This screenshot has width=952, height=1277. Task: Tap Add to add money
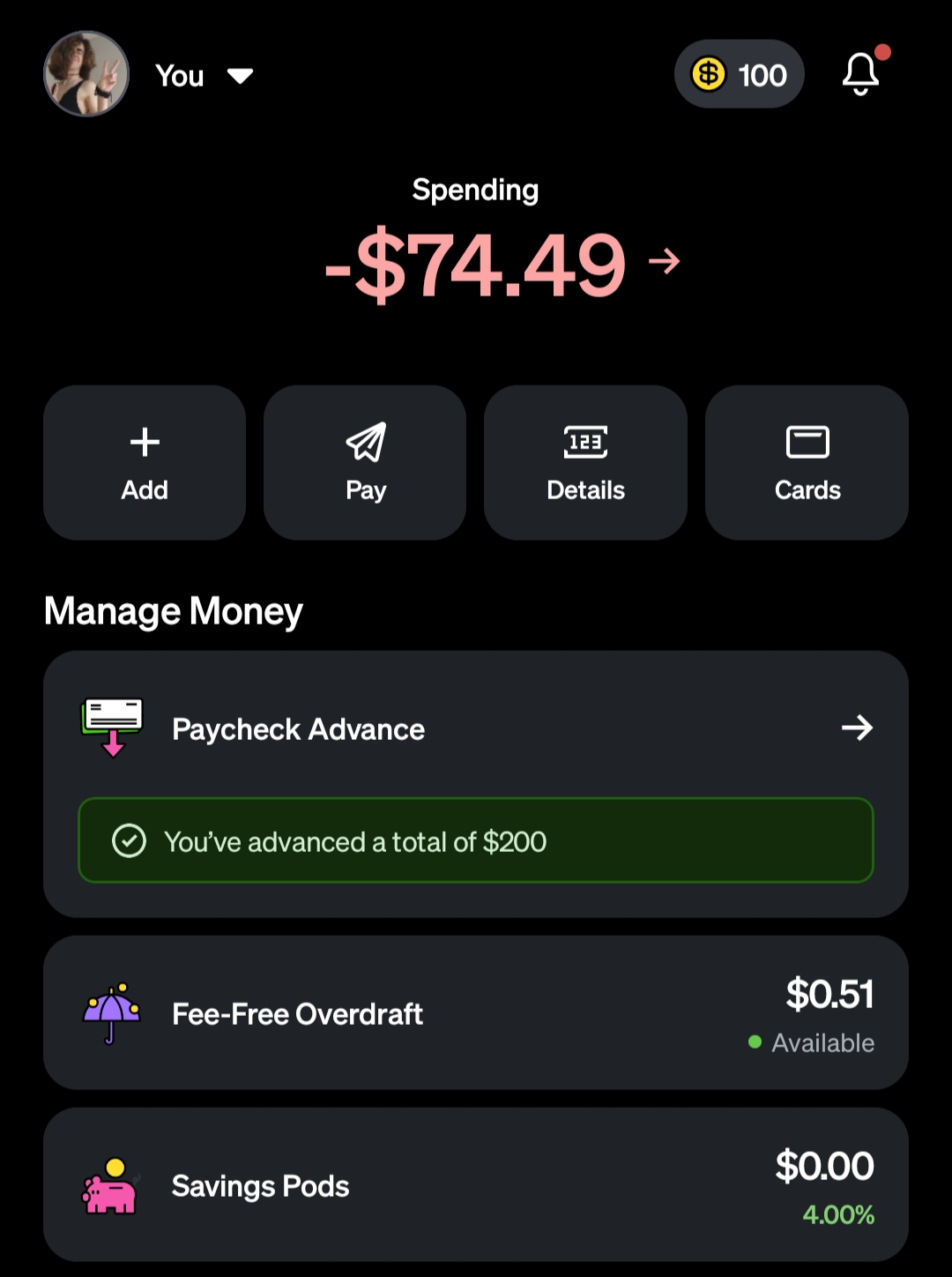(x=145, y=463)
